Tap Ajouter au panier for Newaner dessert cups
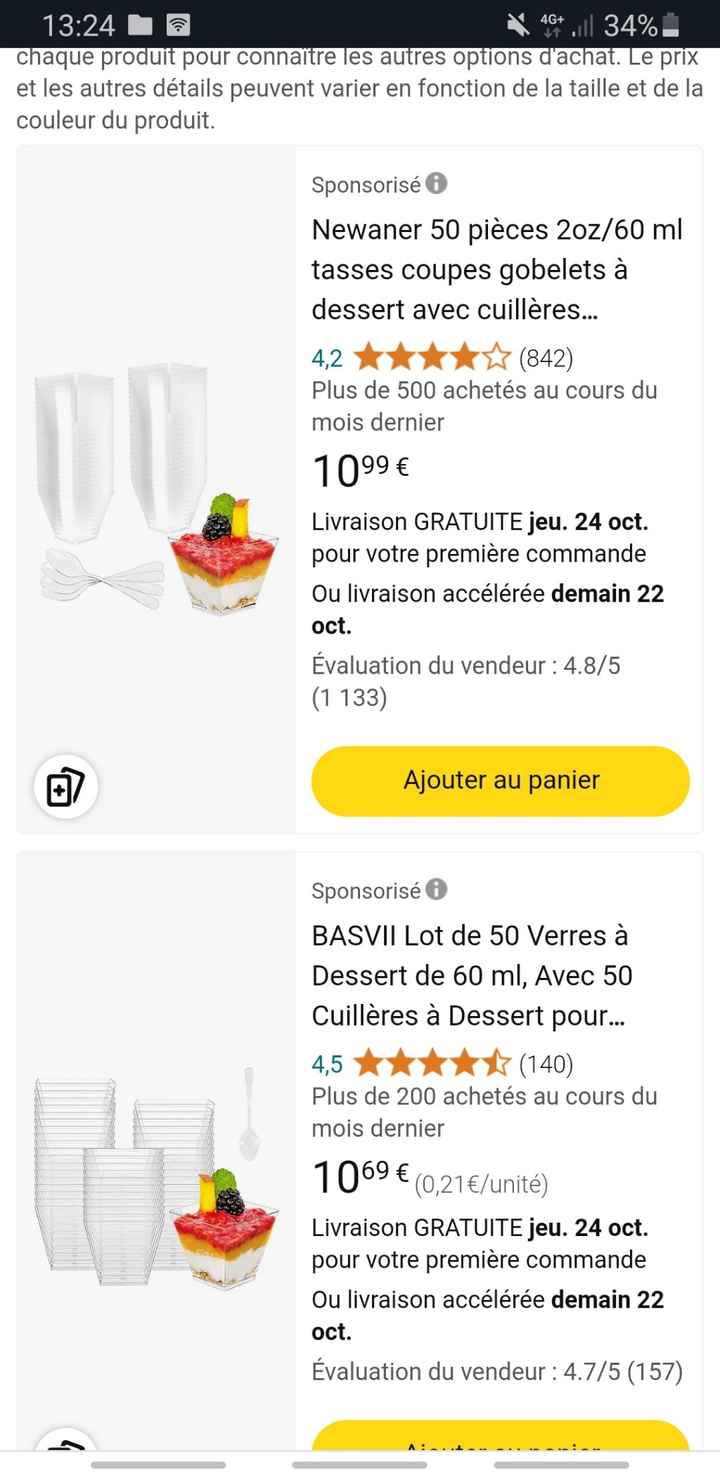Screen dimensions: 720x1480 tap(499, 781)
